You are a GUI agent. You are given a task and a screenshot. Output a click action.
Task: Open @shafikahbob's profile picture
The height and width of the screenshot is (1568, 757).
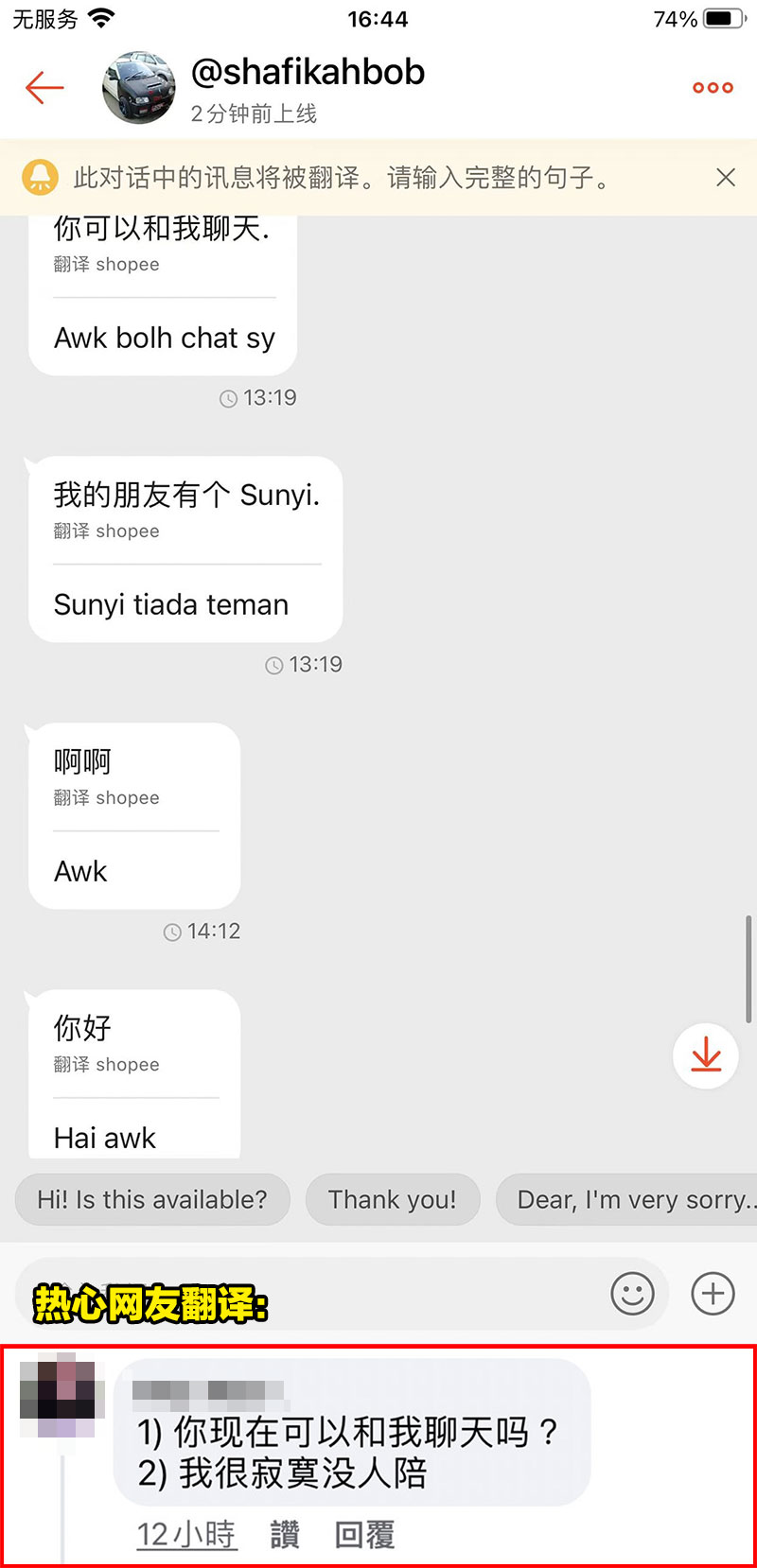pyautogui.click(x=139, y=88)
